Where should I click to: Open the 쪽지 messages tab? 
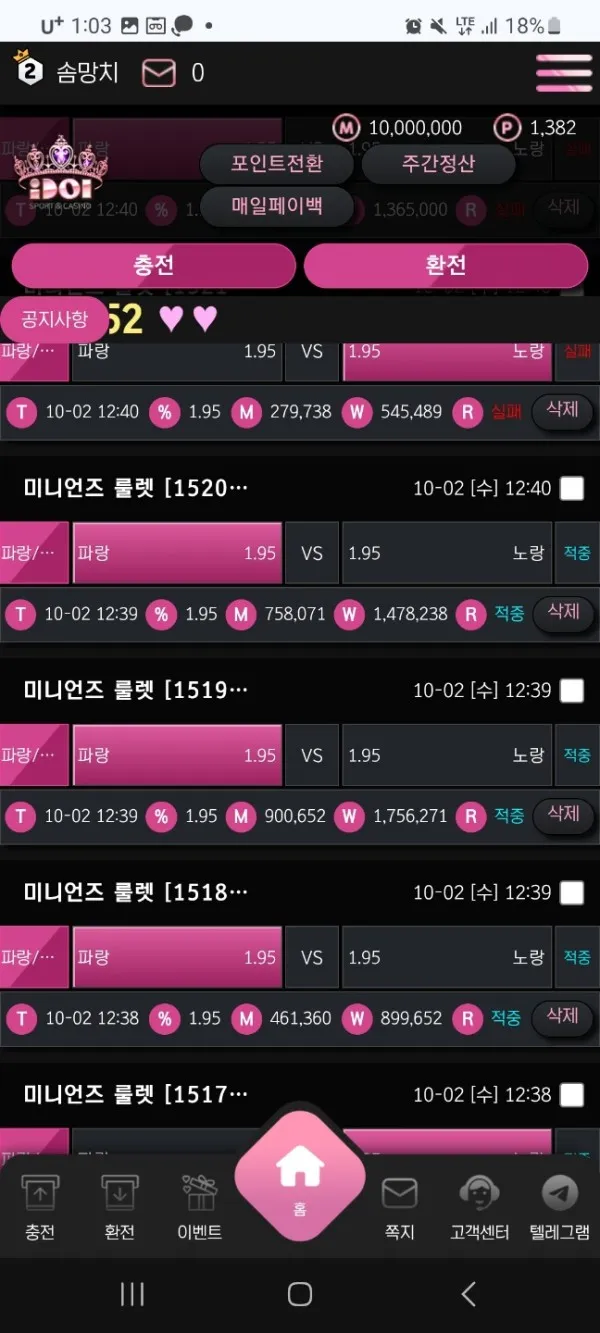pyautogui.click(x=399, y=1207)
